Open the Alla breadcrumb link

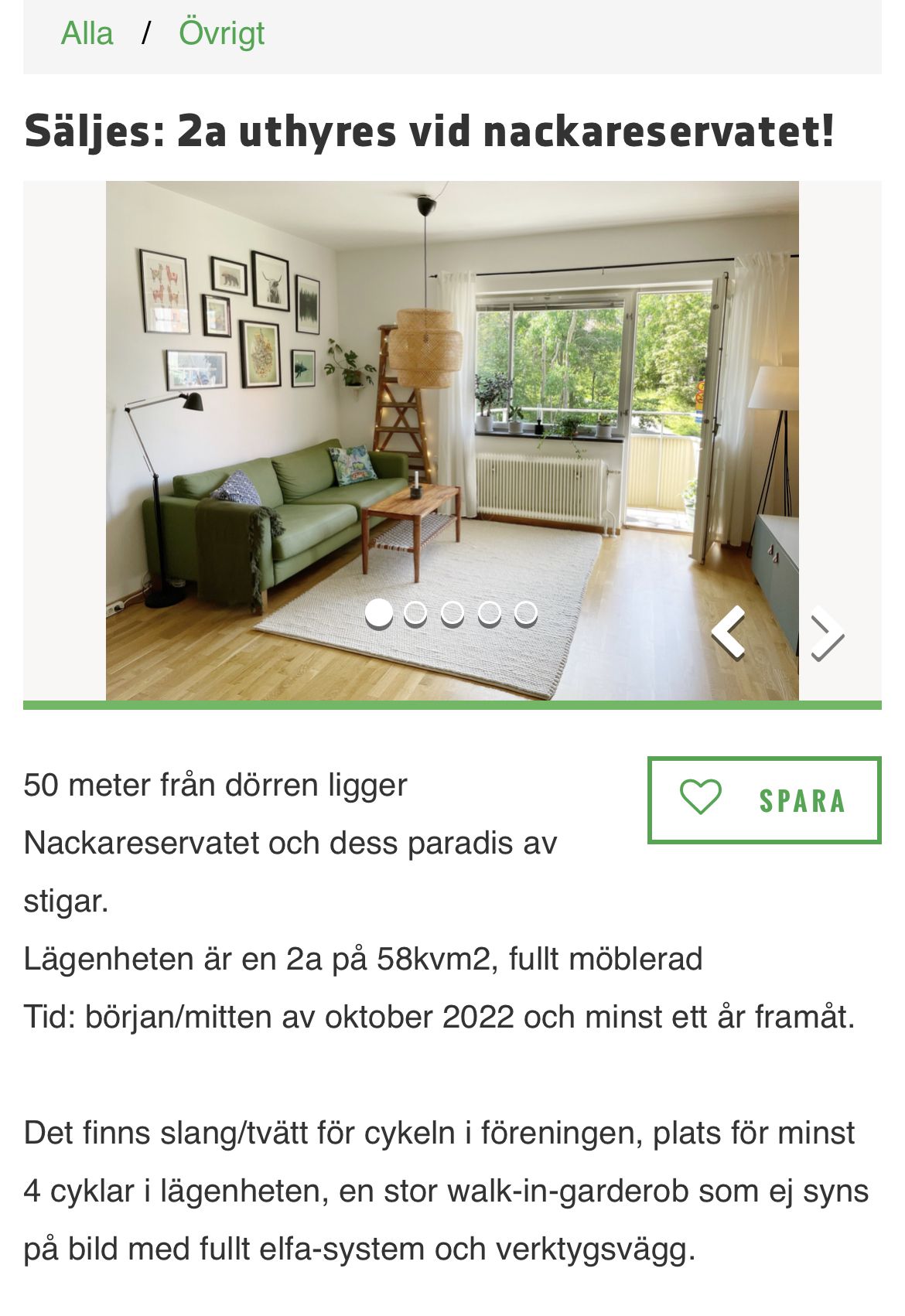[x=87, y=34]
